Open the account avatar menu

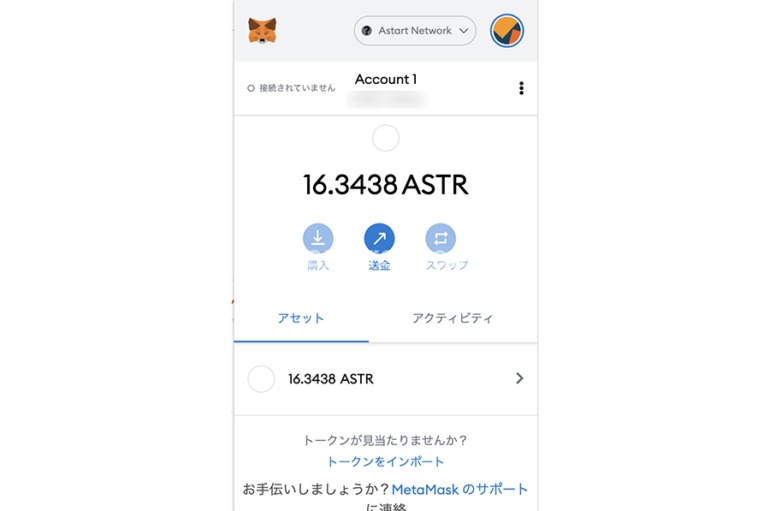[507, 31]
